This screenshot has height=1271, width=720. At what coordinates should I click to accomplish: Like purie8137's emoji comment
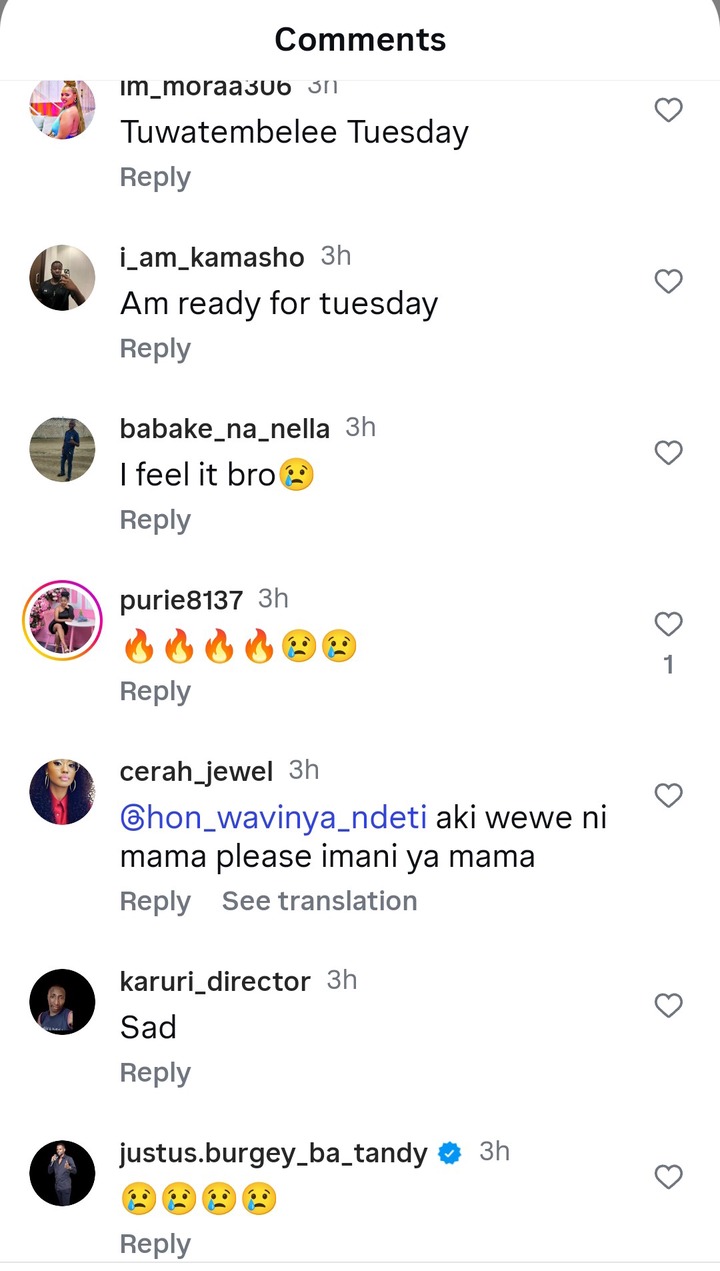pos(668,625)
